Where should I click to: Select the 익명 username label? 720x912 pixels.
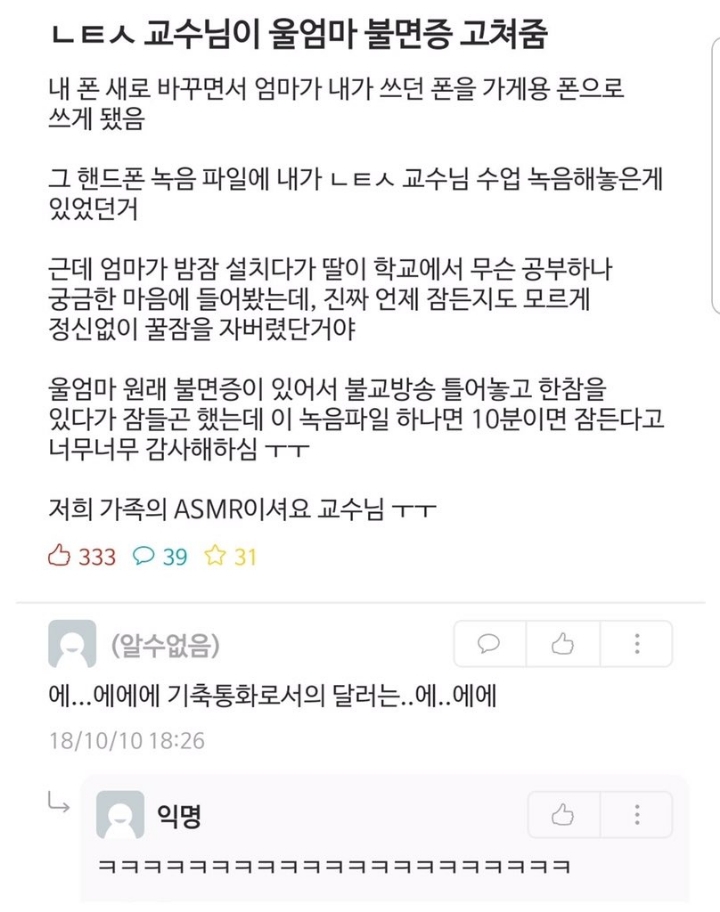[x=179, y=816]
